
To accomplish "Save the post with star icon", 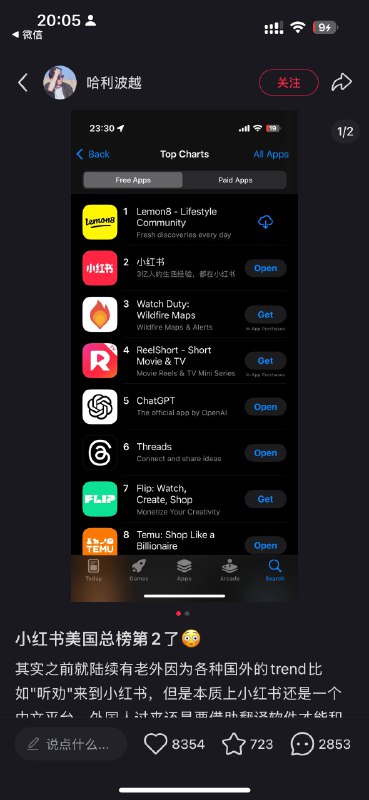I will tap(234, 744).
